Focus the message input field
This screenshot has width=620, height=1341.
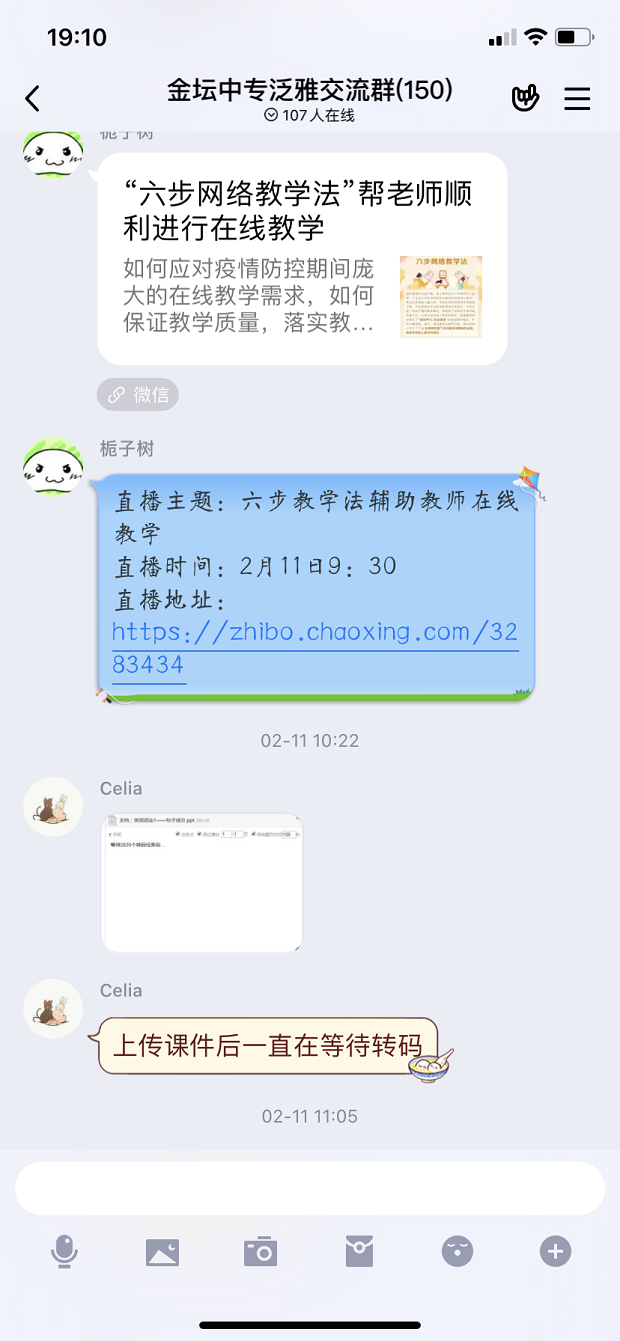(309, 1188)
